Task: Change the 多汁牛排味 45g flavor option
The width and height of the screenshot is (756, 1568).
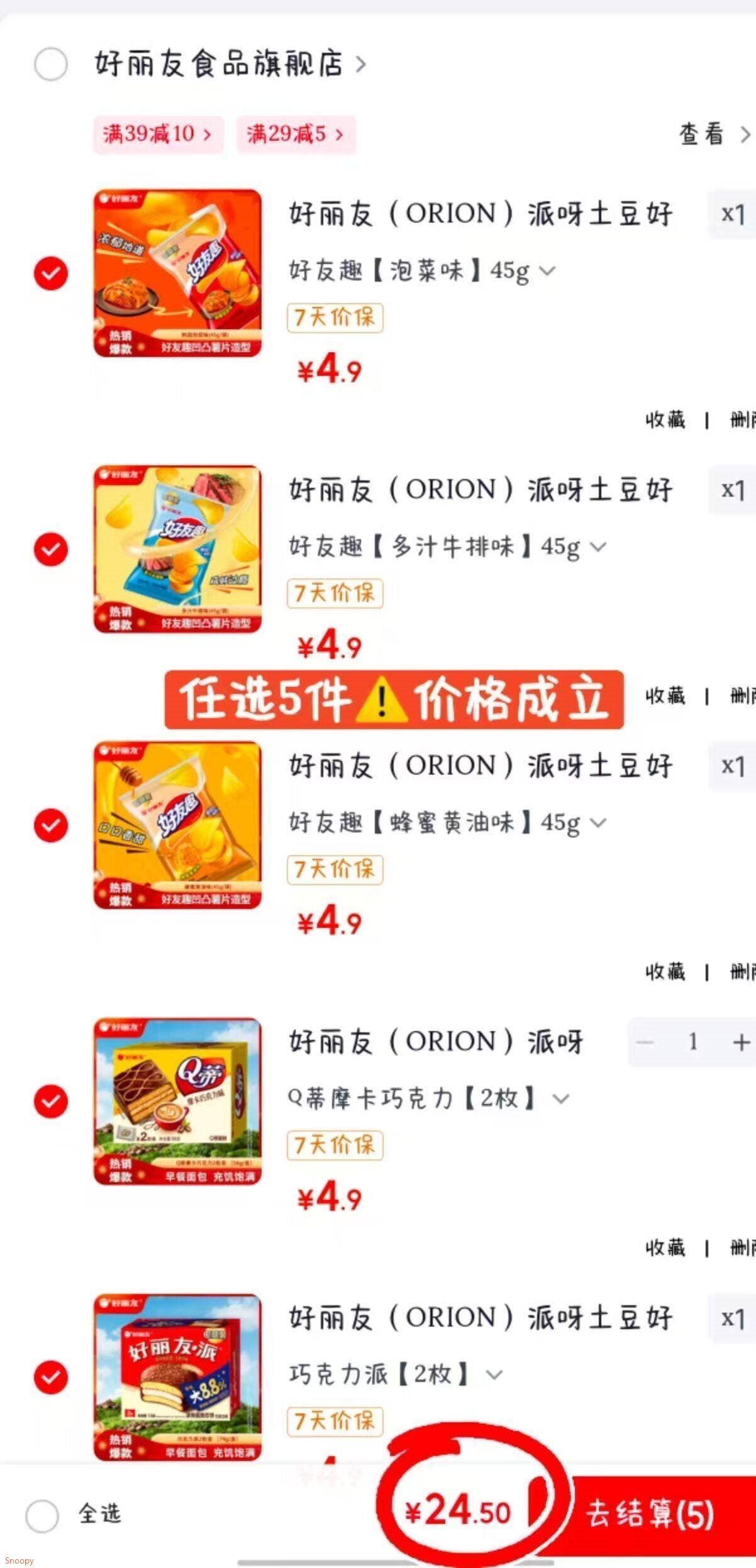Action: [447, 547]
